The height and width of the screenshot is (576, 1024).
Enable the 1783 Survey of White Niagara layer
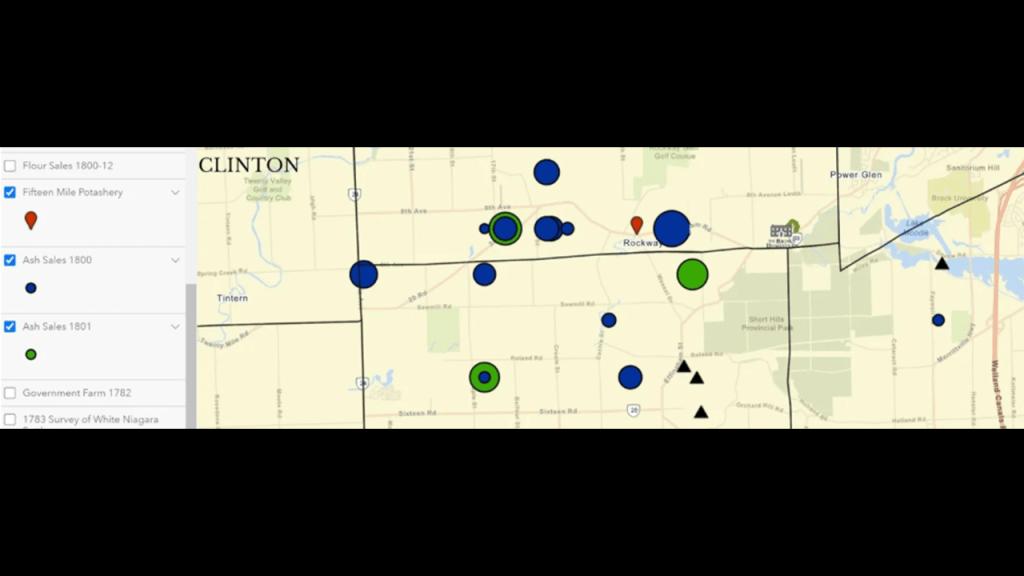pyautogui.click(x=10, y=419)
